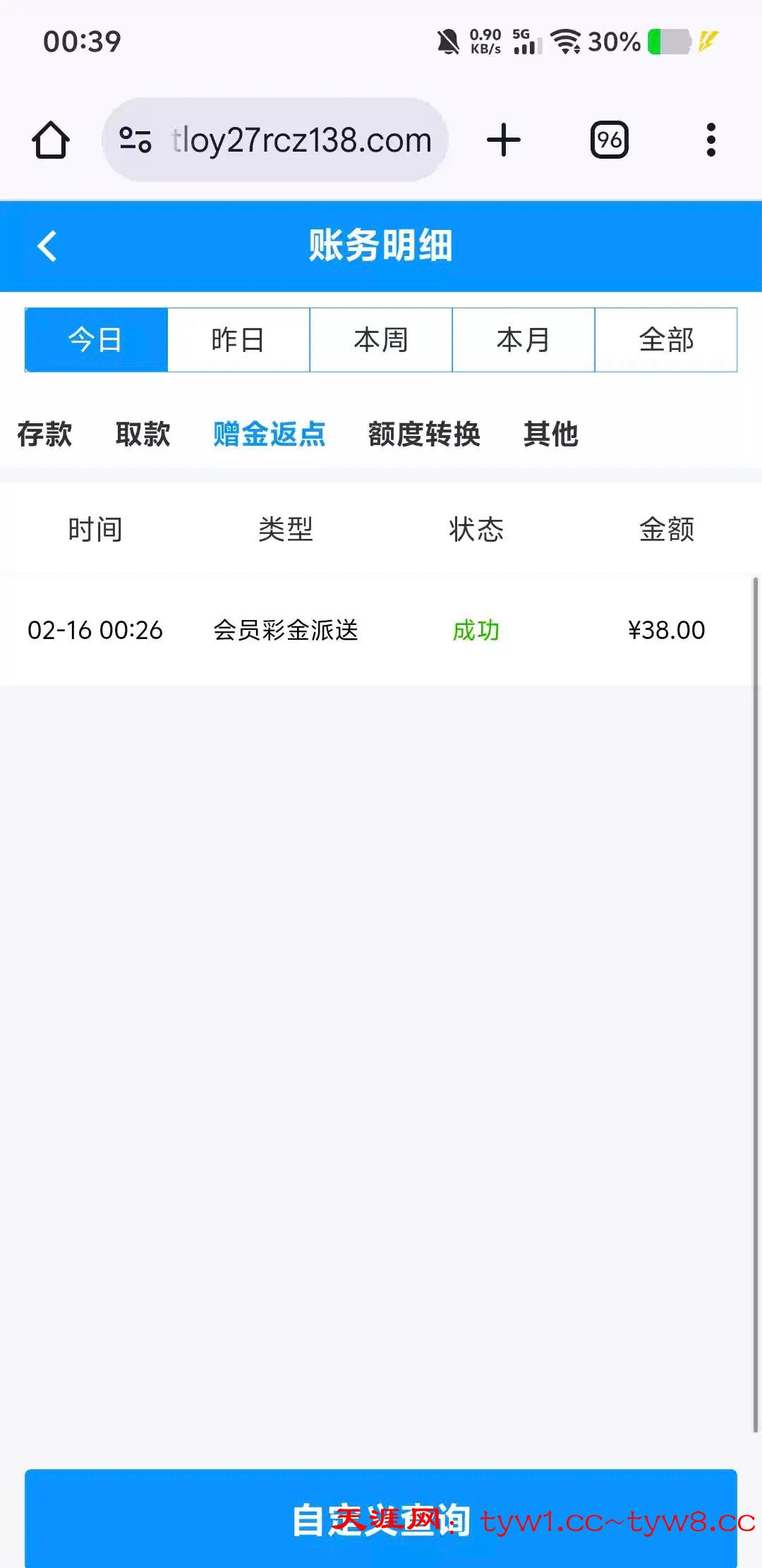Open a new browser tab
Viewport: 762px width, 1568px height.
(x=504, y=140)
